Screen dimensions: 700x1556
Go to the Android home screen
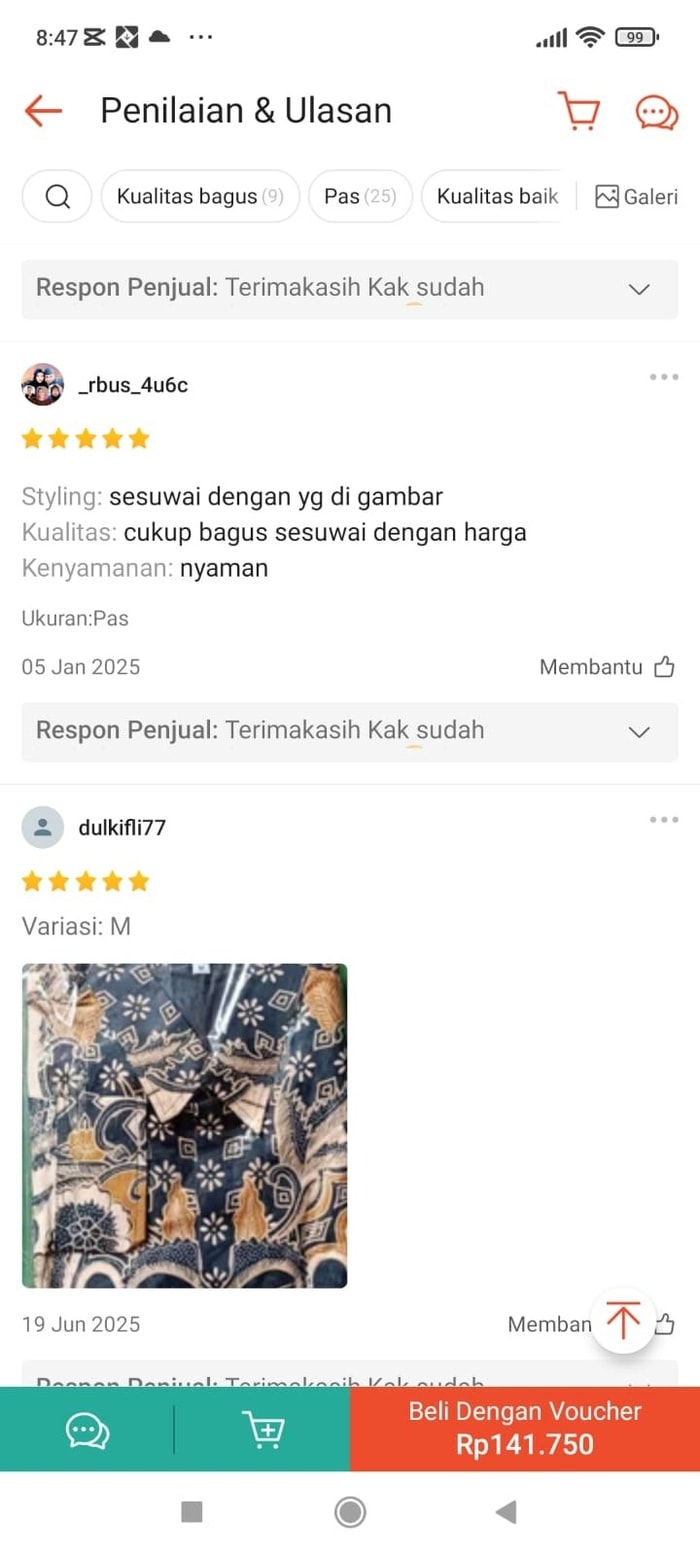coord(350,1512)
